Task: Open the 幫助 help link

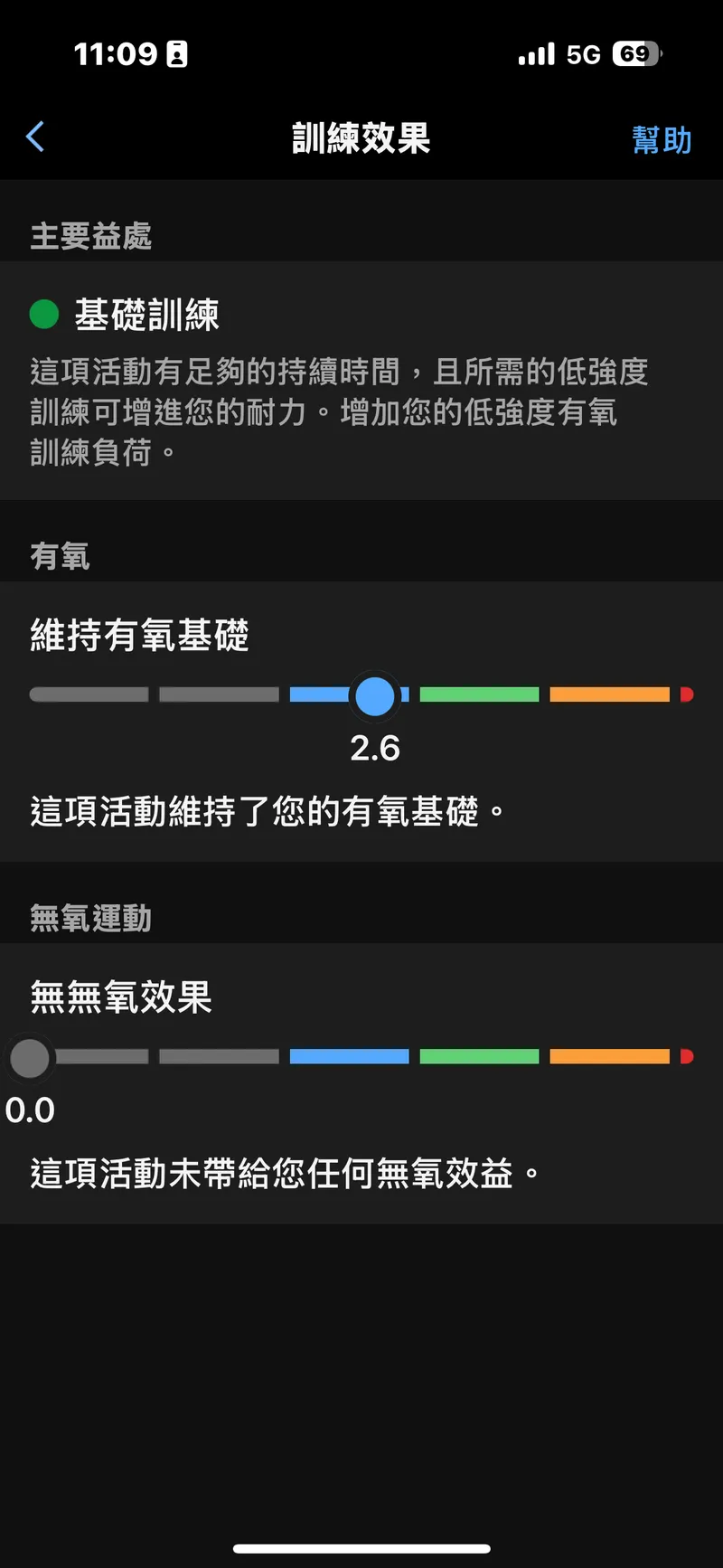Action: point(662,140)
